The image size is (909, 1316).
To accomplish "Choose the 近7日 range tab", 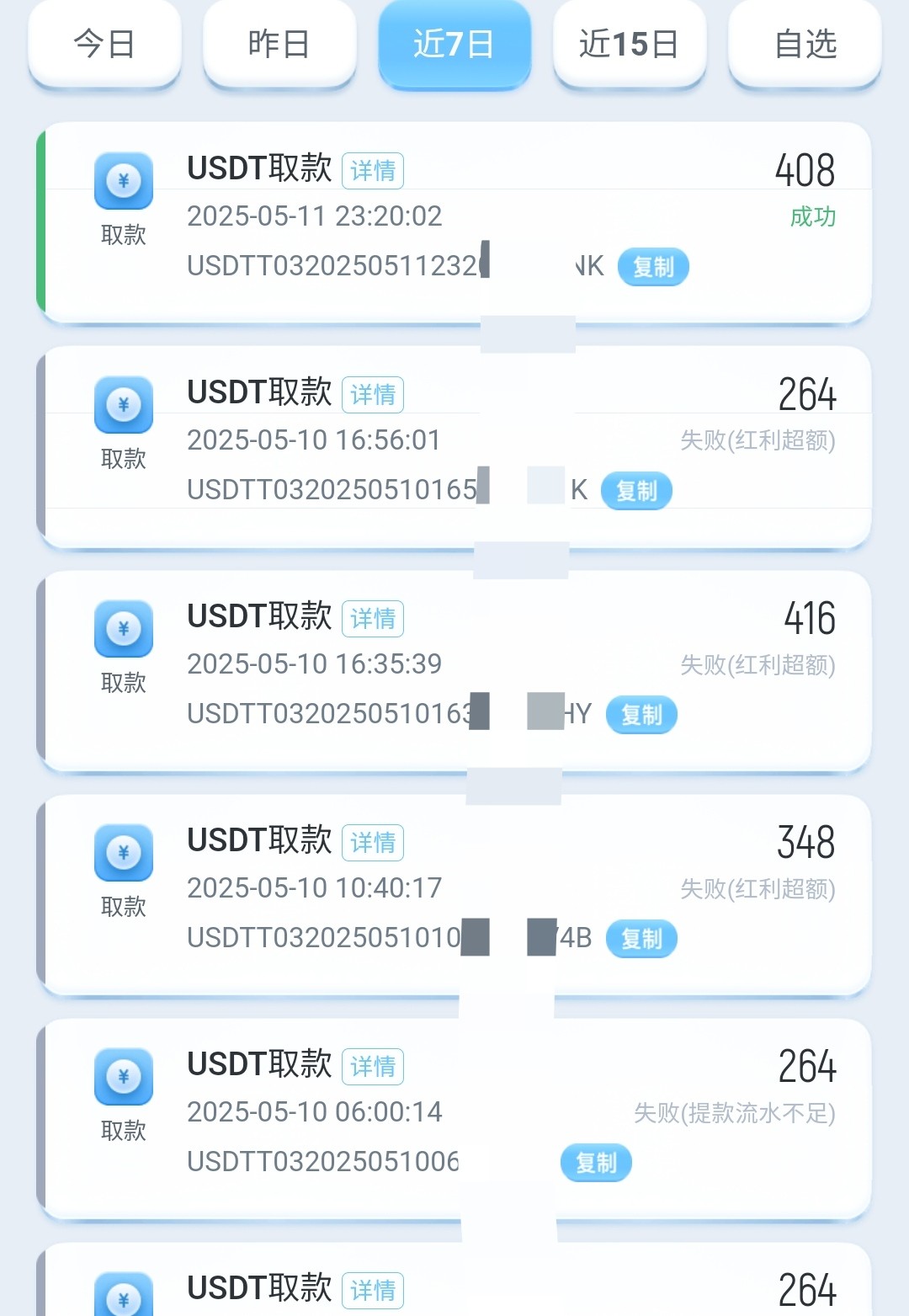I will [454, 44].
